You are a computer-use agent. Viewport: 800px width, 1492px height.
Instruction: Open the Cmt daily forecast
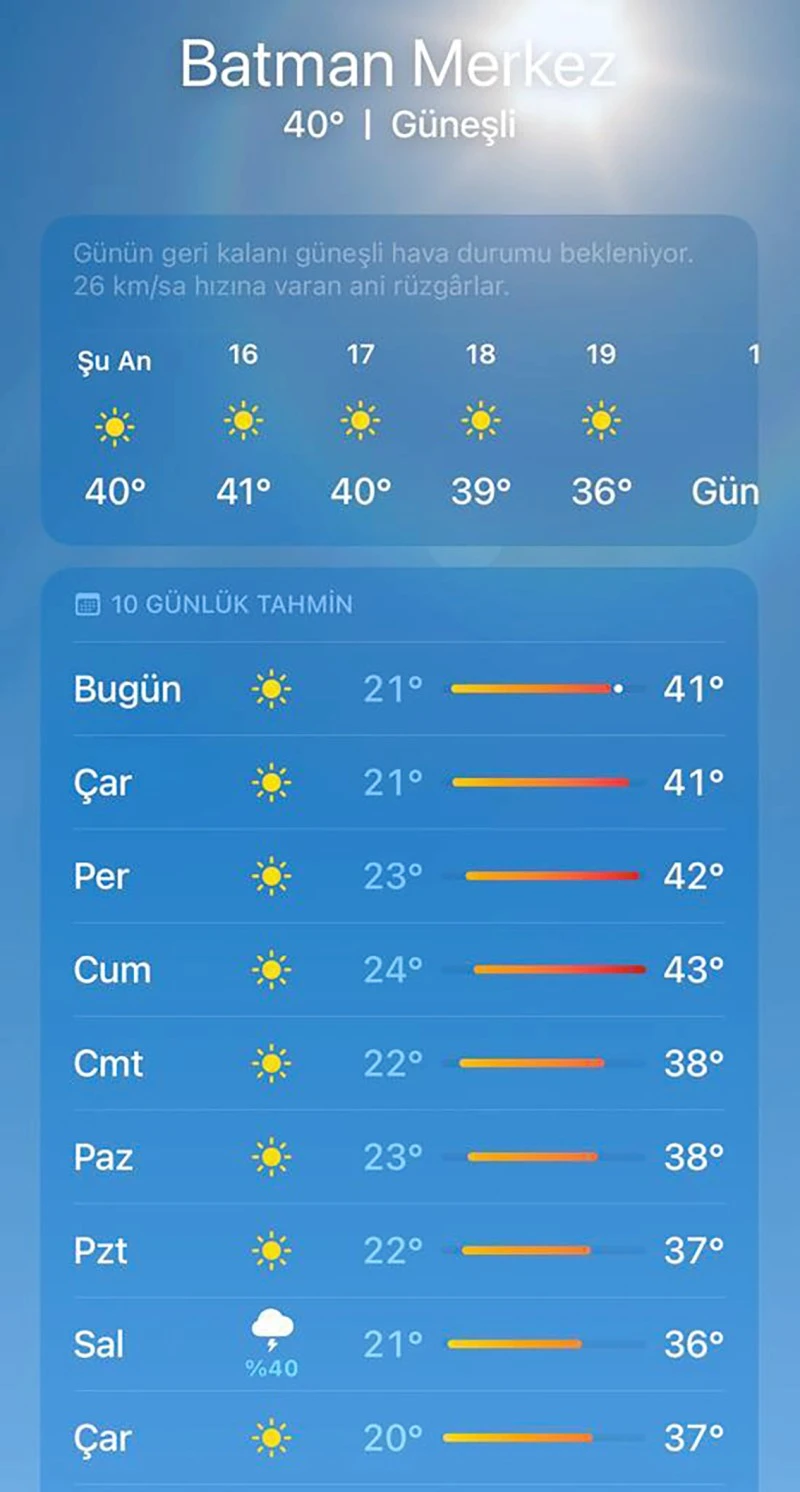pos(399,1063)
